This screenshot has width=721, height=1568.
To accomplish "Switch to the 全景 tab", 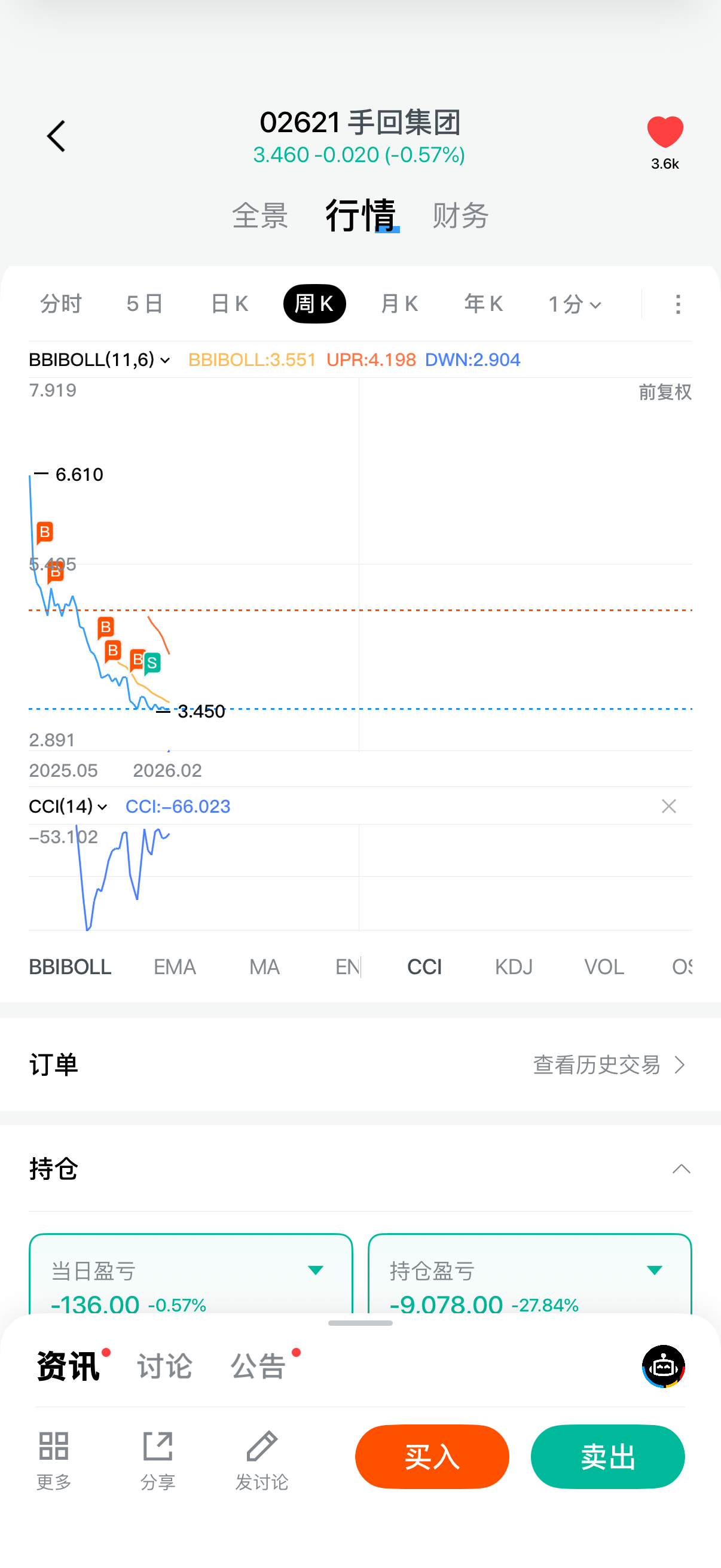I will click(x=260, y=215).
